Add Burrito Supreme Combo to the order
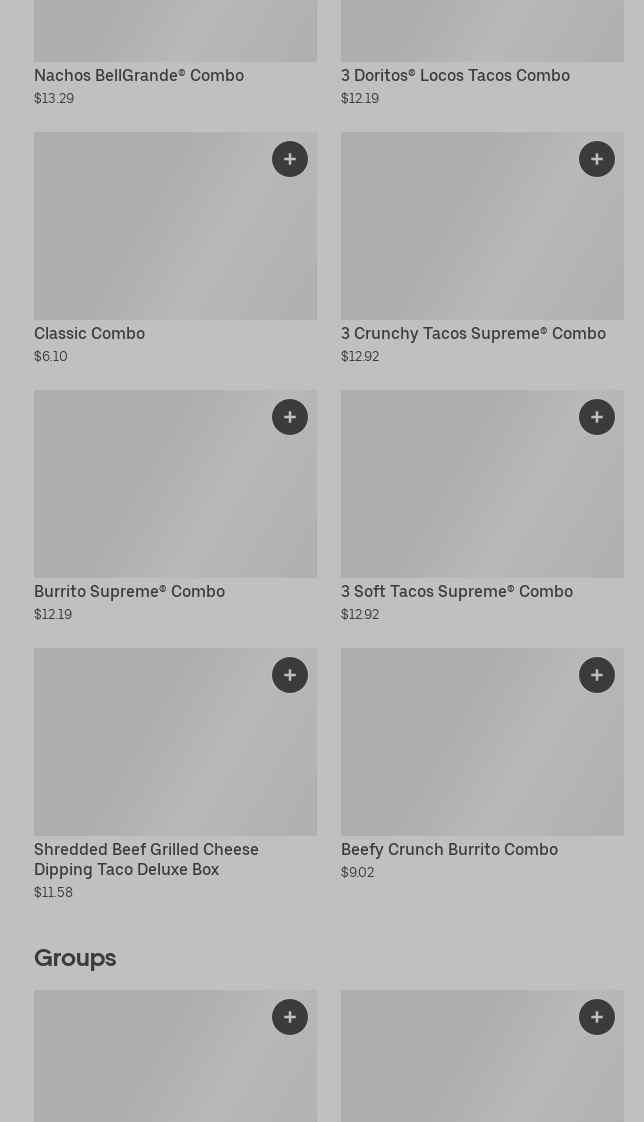 click(290, 417)
